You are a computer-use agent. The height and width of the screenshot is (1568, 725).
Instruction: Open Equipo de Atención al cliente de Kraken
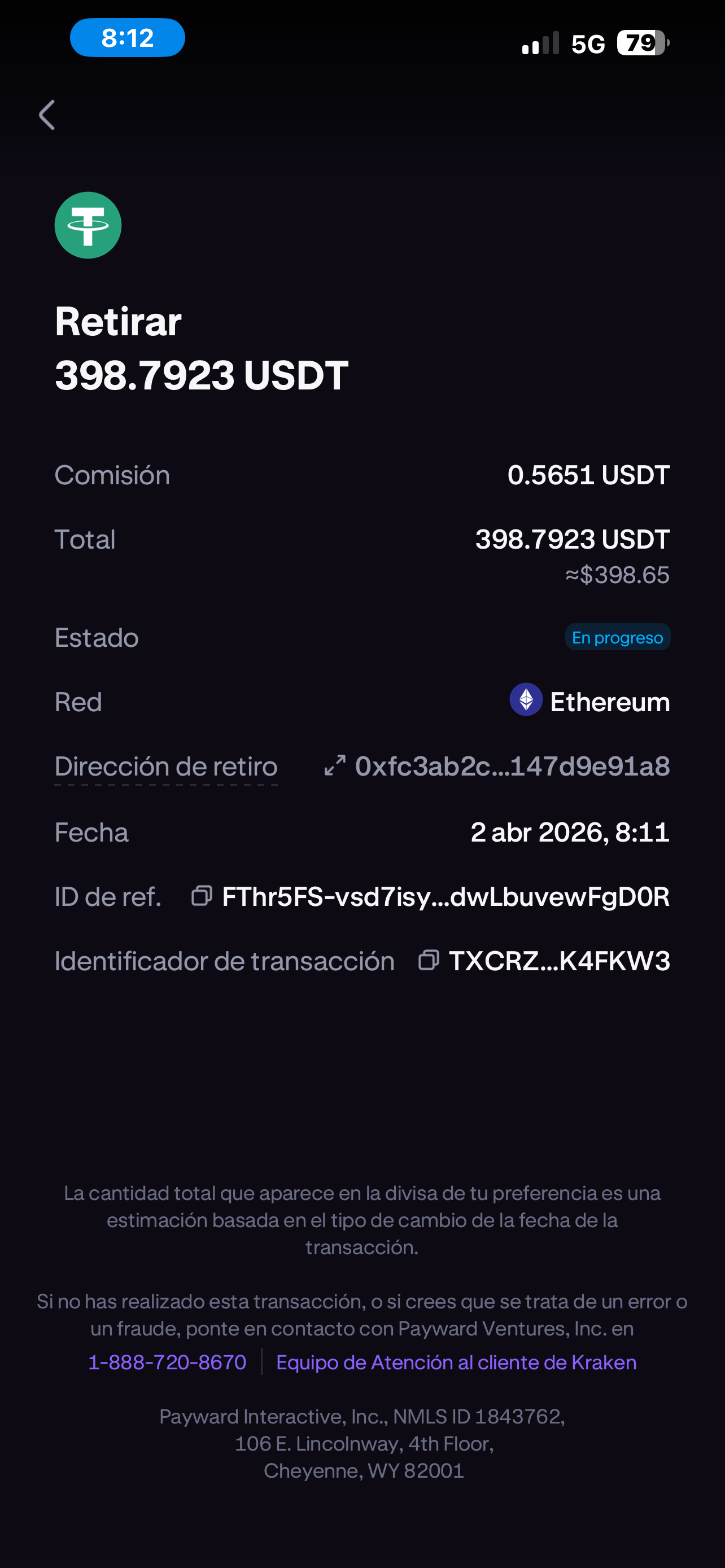(456, 1362)
